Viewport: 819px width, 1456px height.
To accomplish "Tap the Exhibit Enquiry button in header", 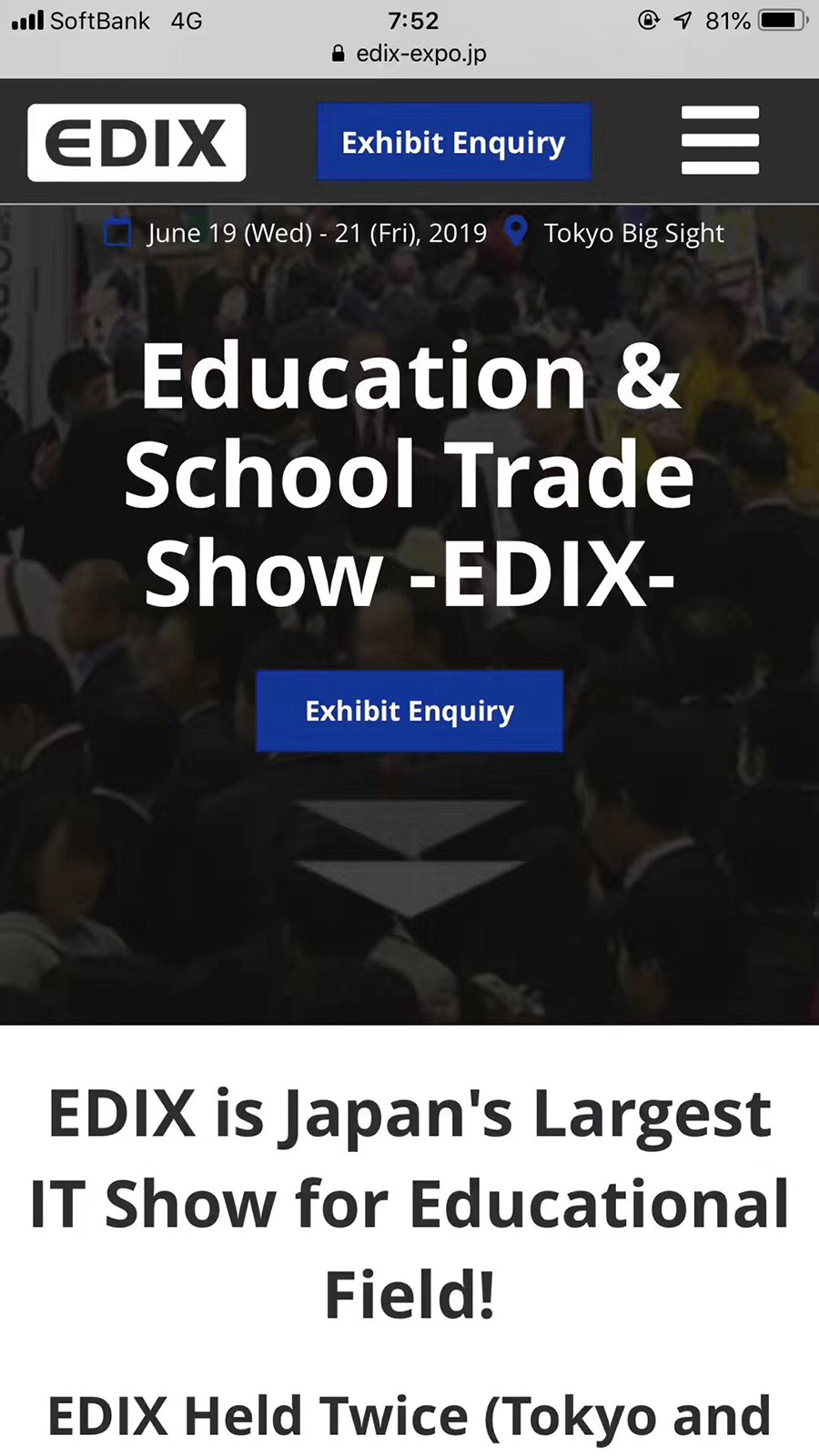I will point(454,142).
